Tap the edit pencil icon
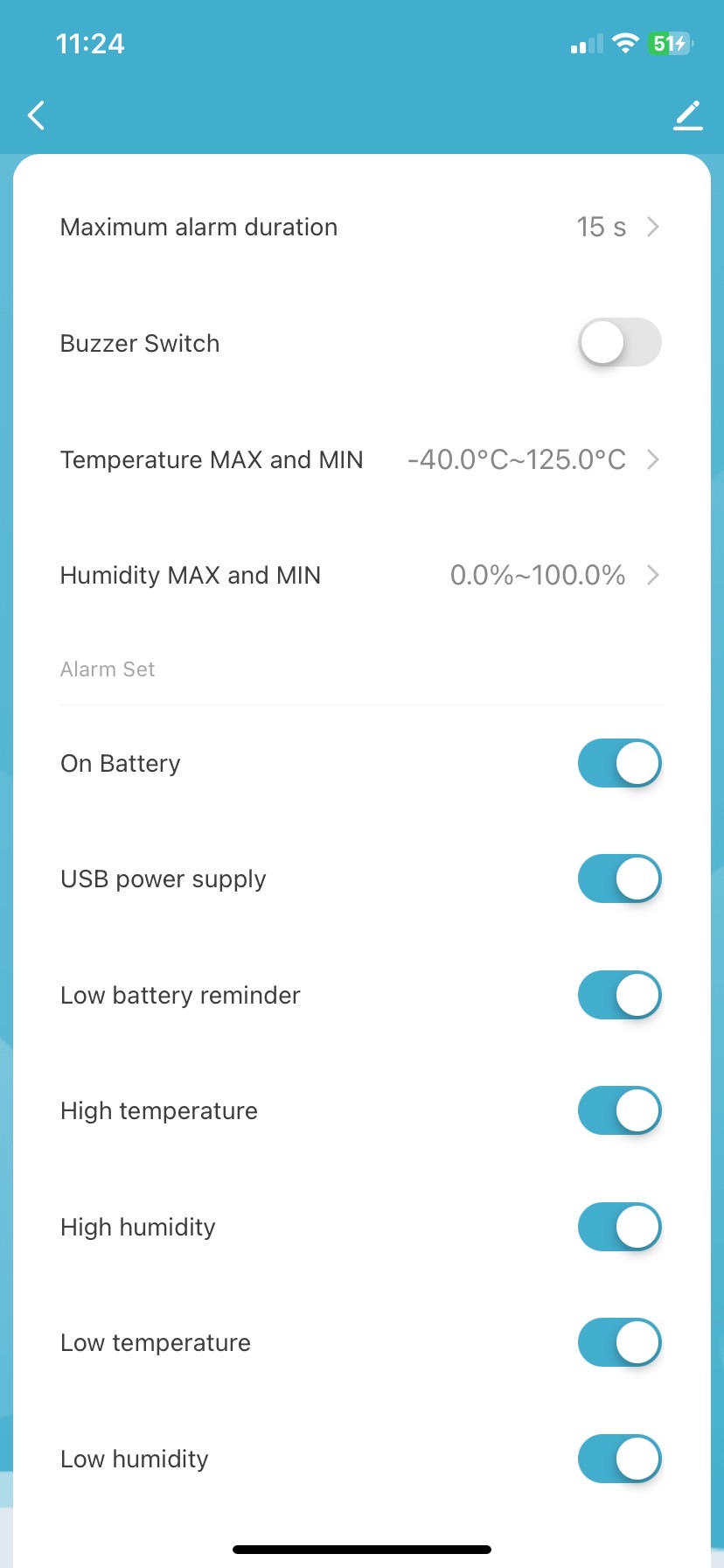 coord(688,115)
